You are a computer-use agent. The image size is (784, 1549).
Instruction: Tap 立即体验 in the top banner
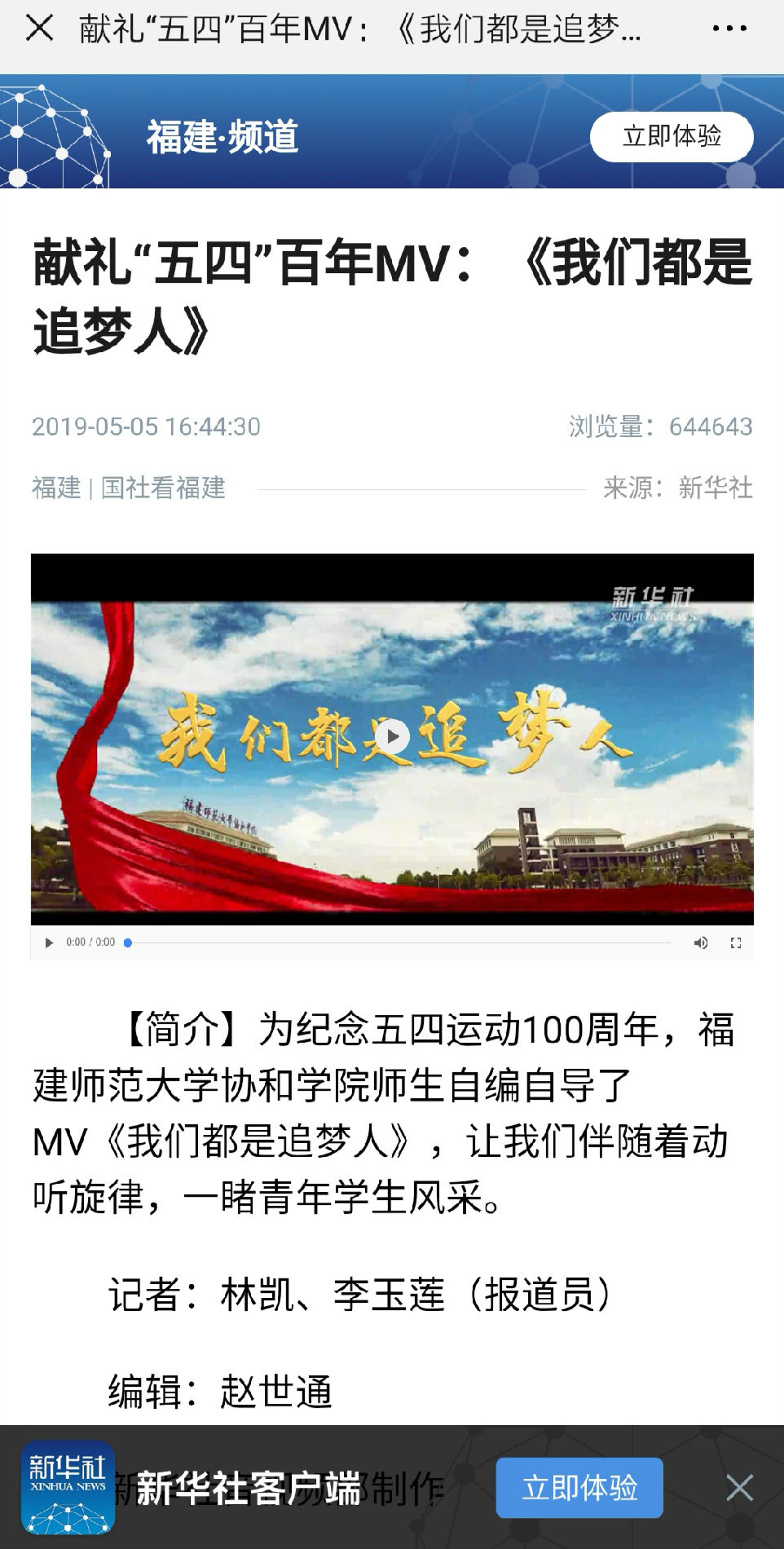pyautogui.click(x=671, y=136)
